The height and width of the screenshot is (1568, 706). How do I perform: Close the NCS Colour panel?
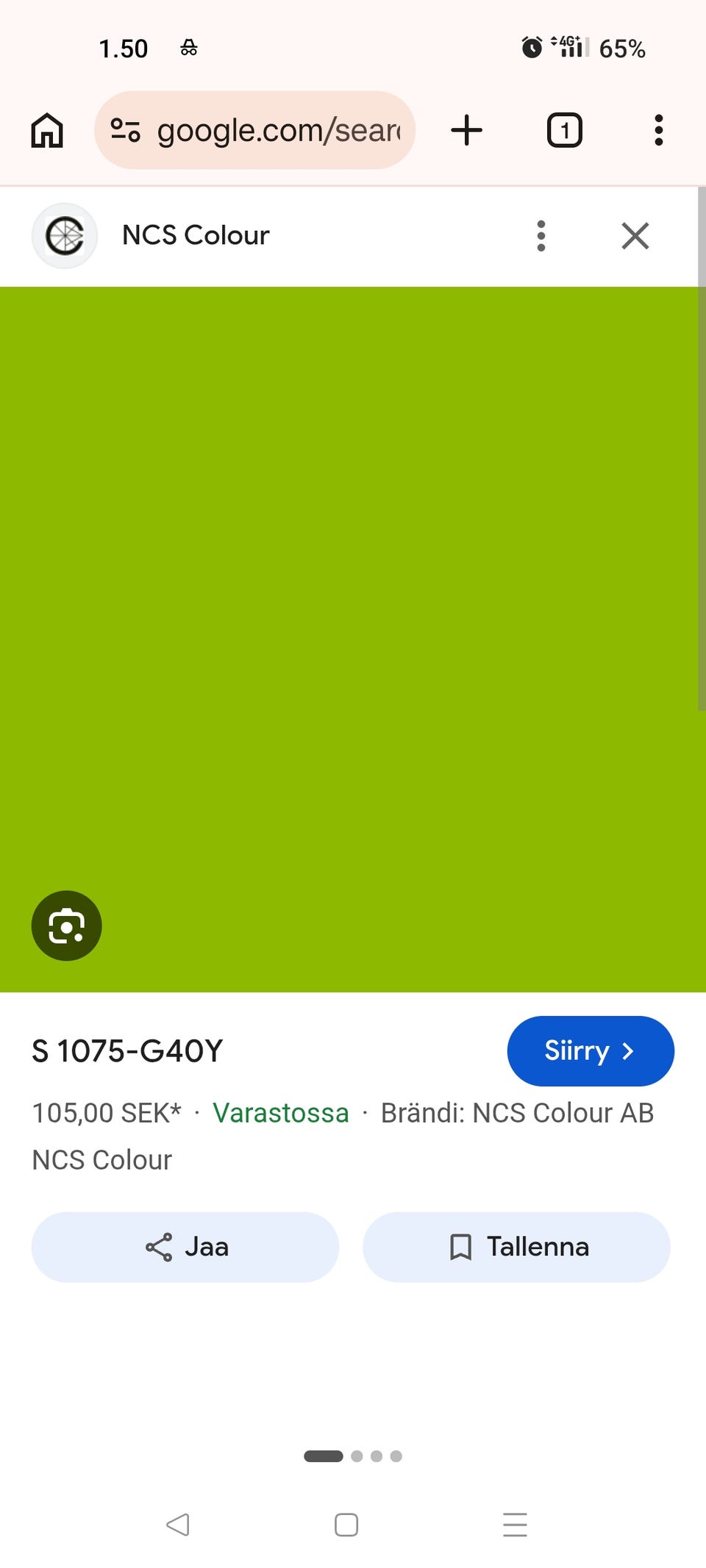point(635,236)
